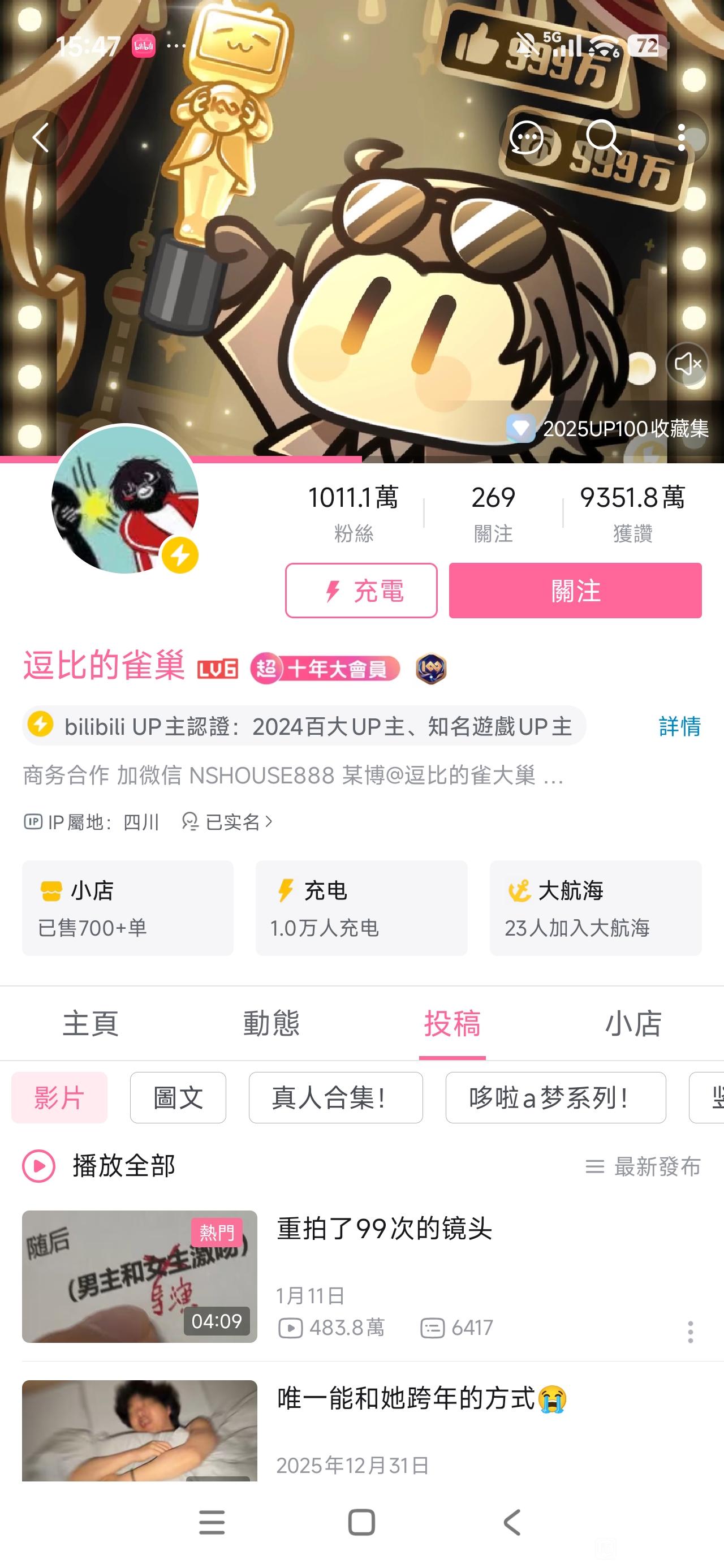Open the video 重拍了99次的镜头

coord(384,1229)
